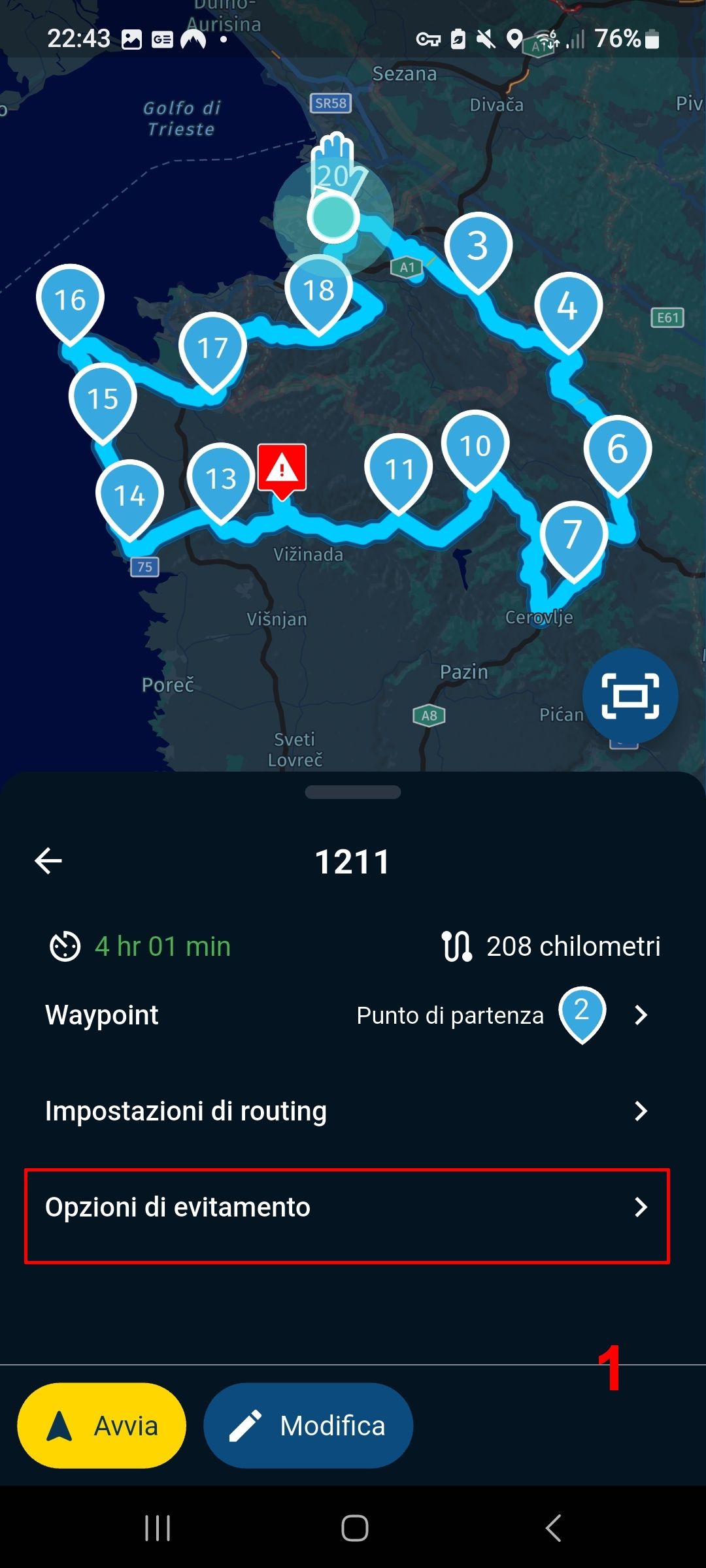Viewport: 706px width, 1568px height.
Task: Open Impostazioni di routing
Action: pyautogui.click(x=353, y=1111)
